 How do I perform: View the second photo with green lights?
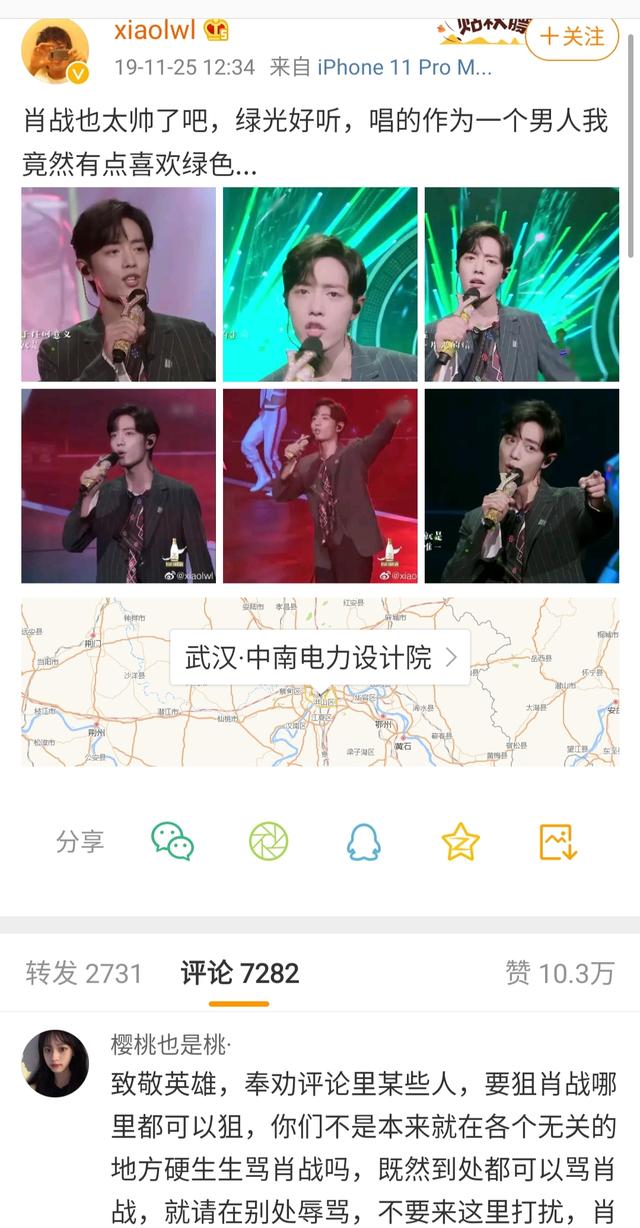click(x=320, y=284)
